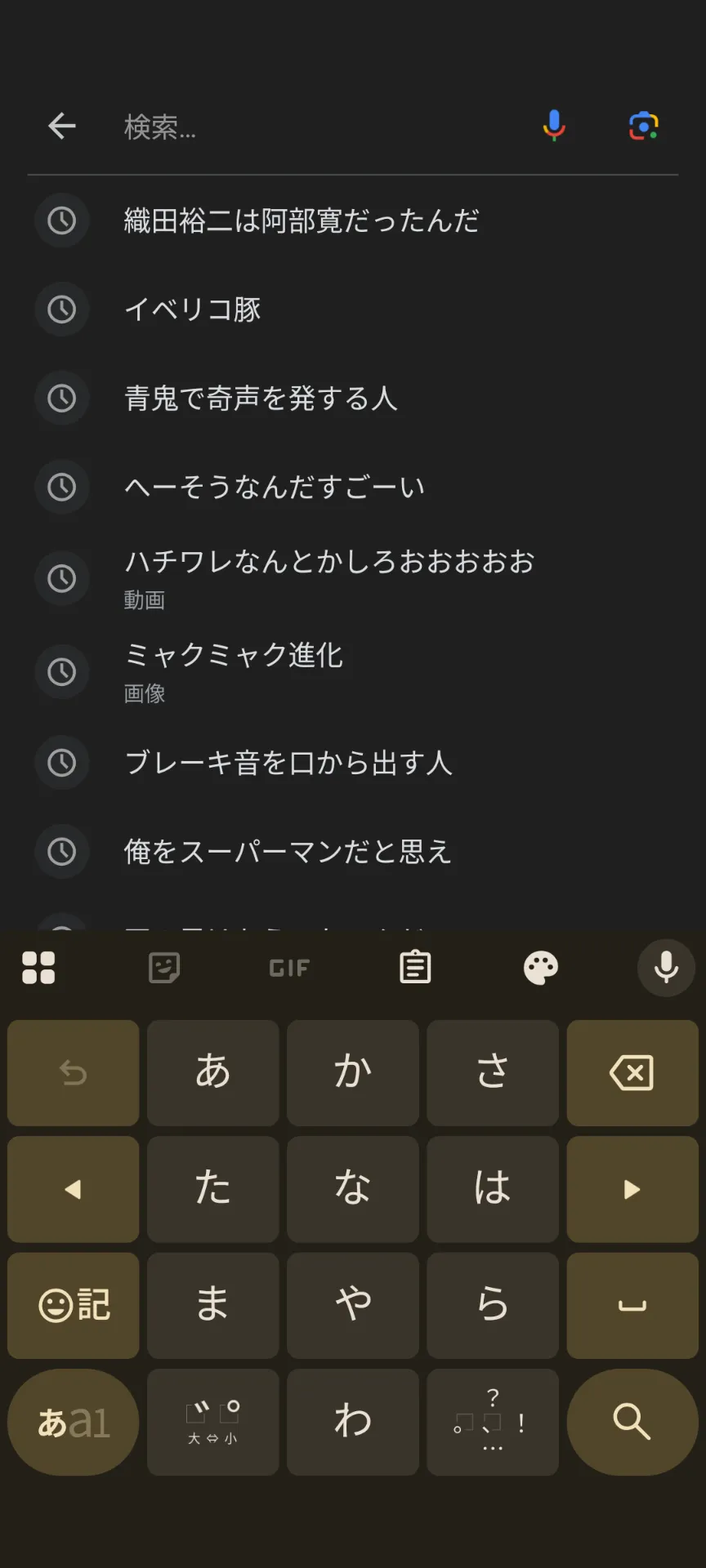
Task: Open the keyboard's four-square menu
Action: pyautogui.click(x=38, y=968)
